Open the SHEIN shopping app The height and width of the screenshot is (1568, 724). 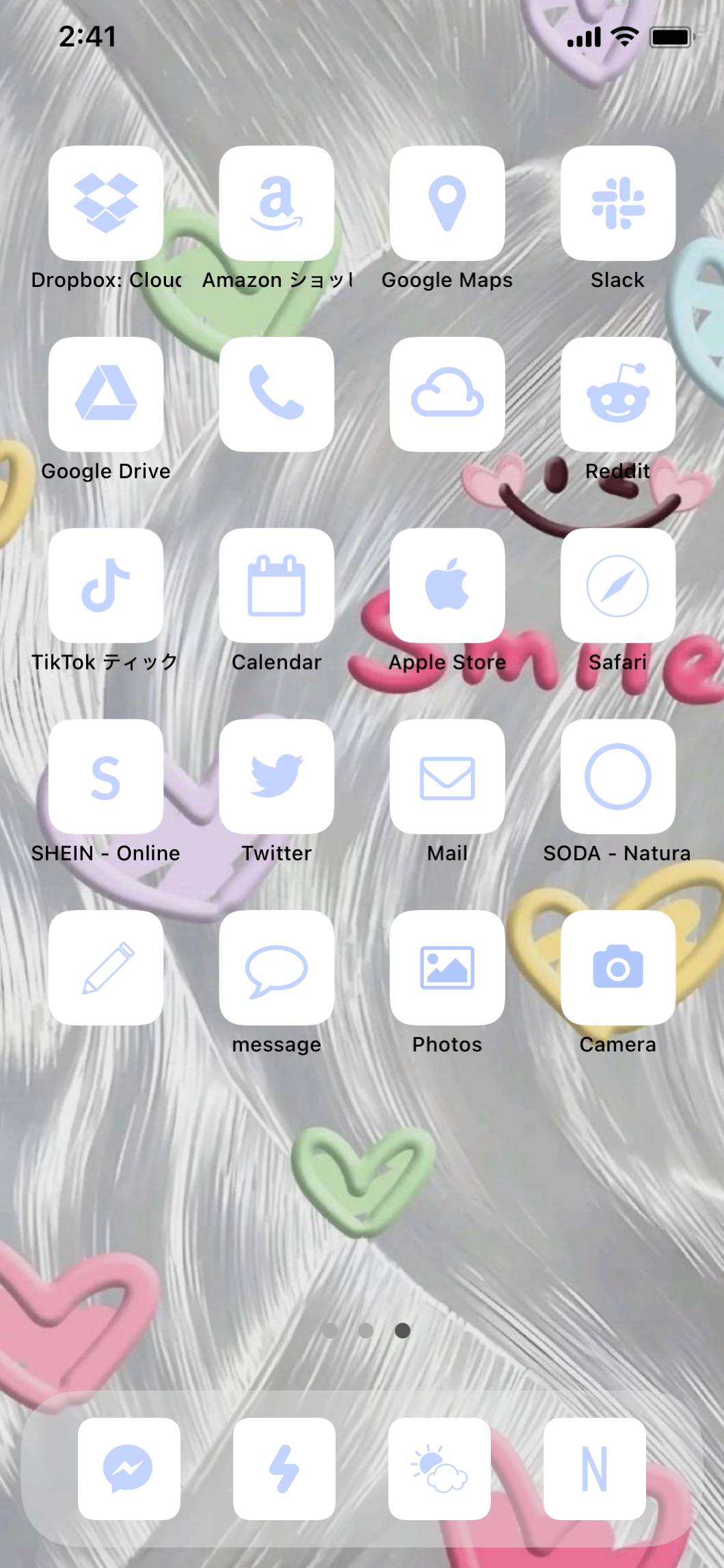[x=106, y=777]
